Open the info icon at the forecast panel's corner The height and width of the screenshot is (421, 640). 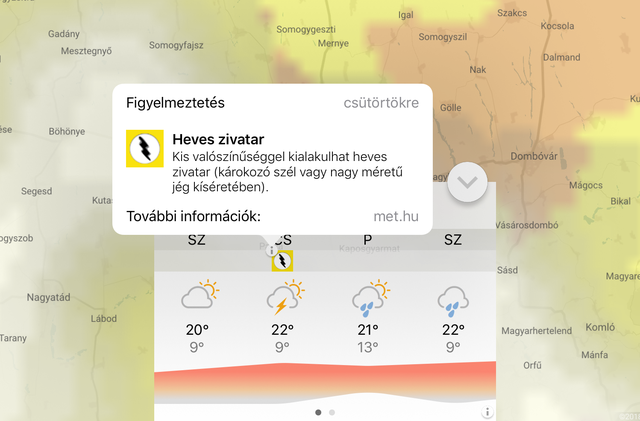(x=487, y=411)
